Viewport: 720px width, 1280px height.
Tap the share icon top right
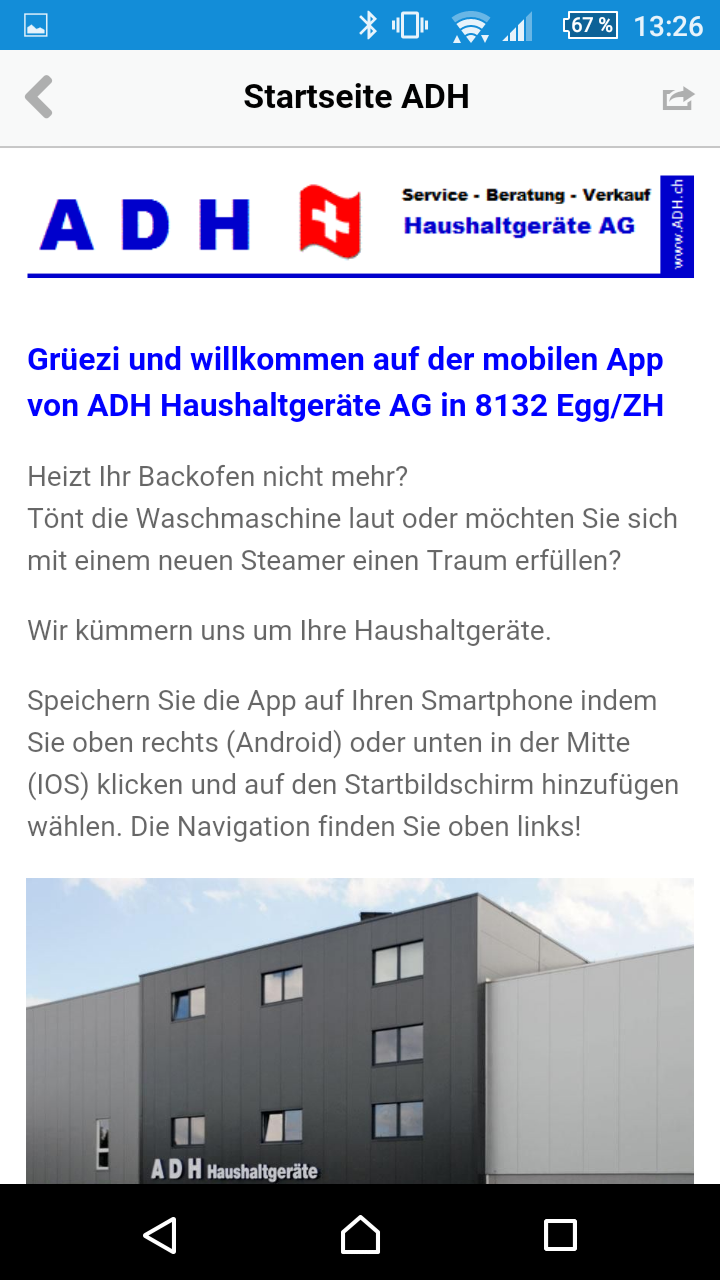tap(678, 96)
